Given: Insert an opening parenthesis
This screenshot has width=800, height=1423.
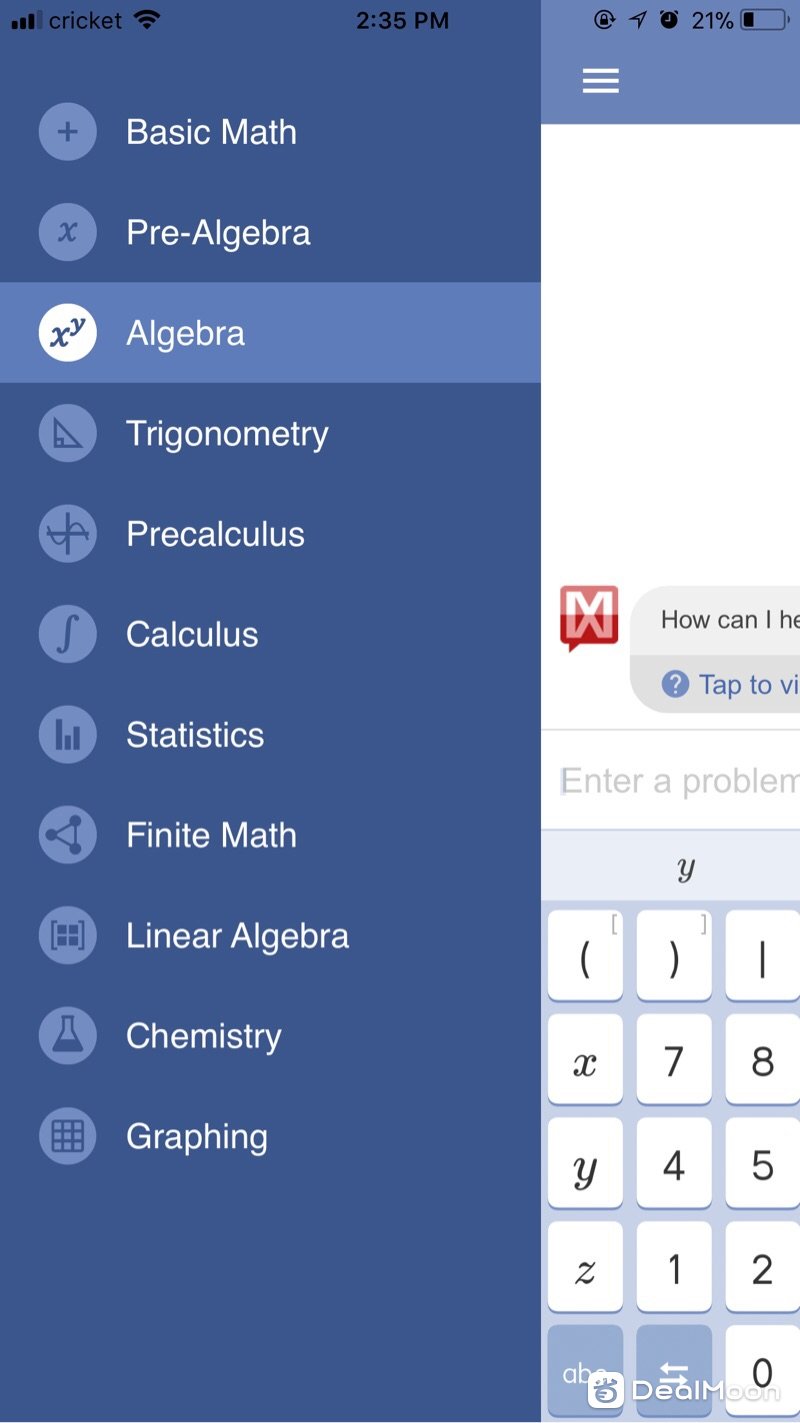Looking at the screenshot, I should 585,957.
